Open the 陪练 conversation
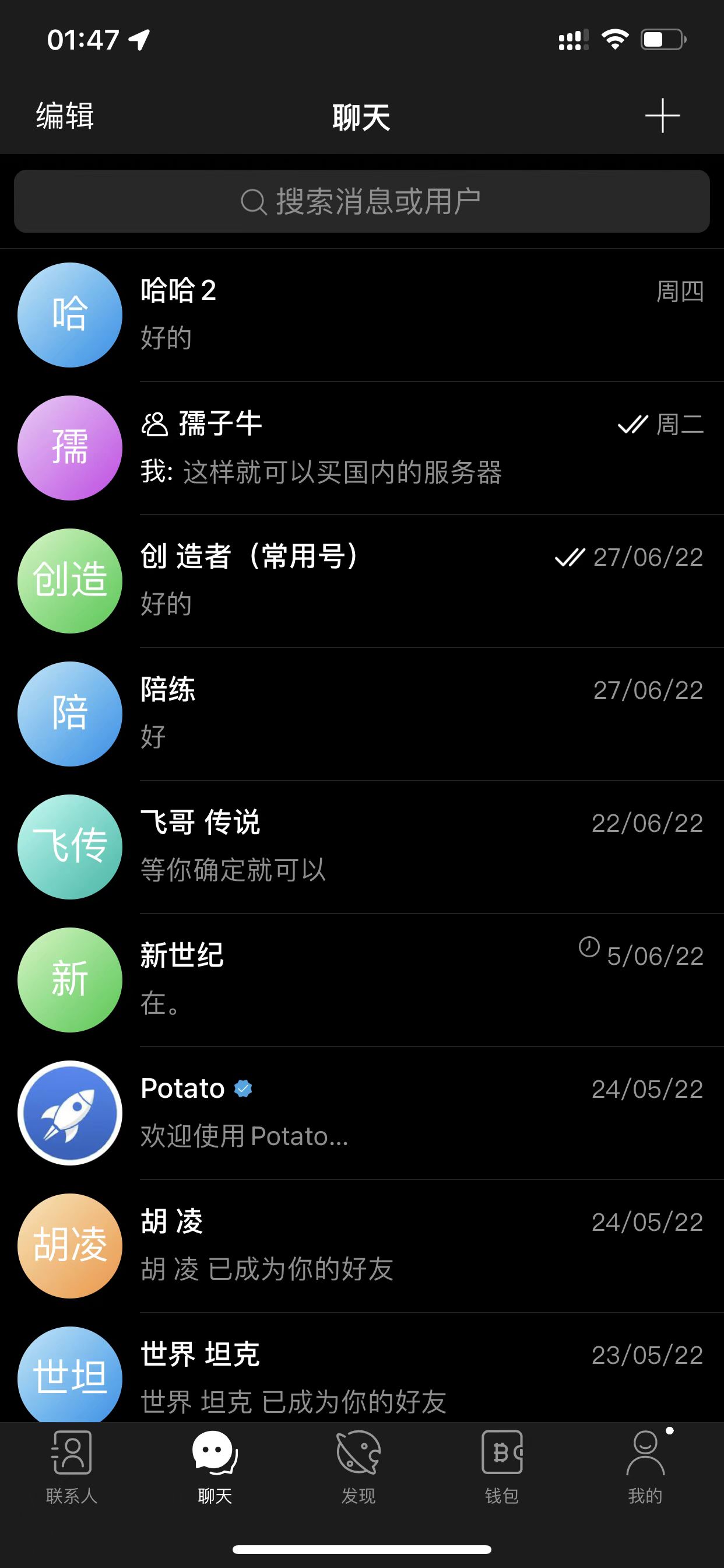 (362, 714)
